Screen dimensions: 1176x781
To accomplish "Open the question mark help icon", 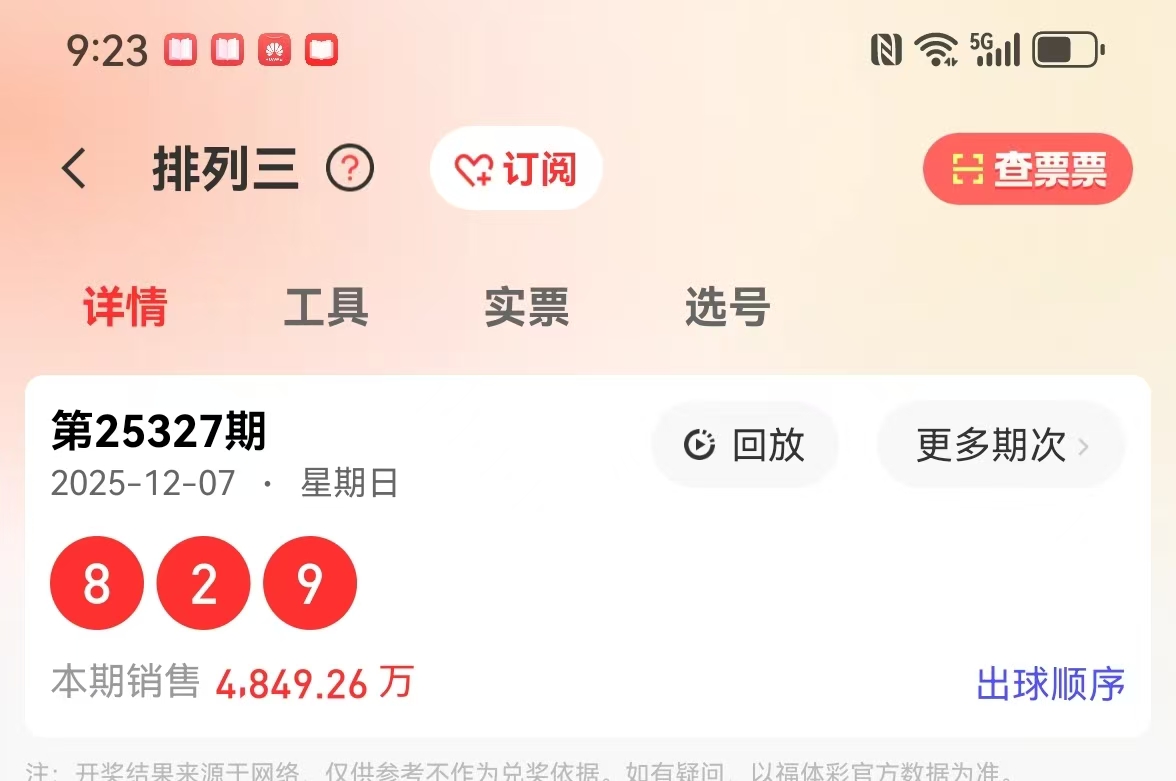I will coord(350,169).
